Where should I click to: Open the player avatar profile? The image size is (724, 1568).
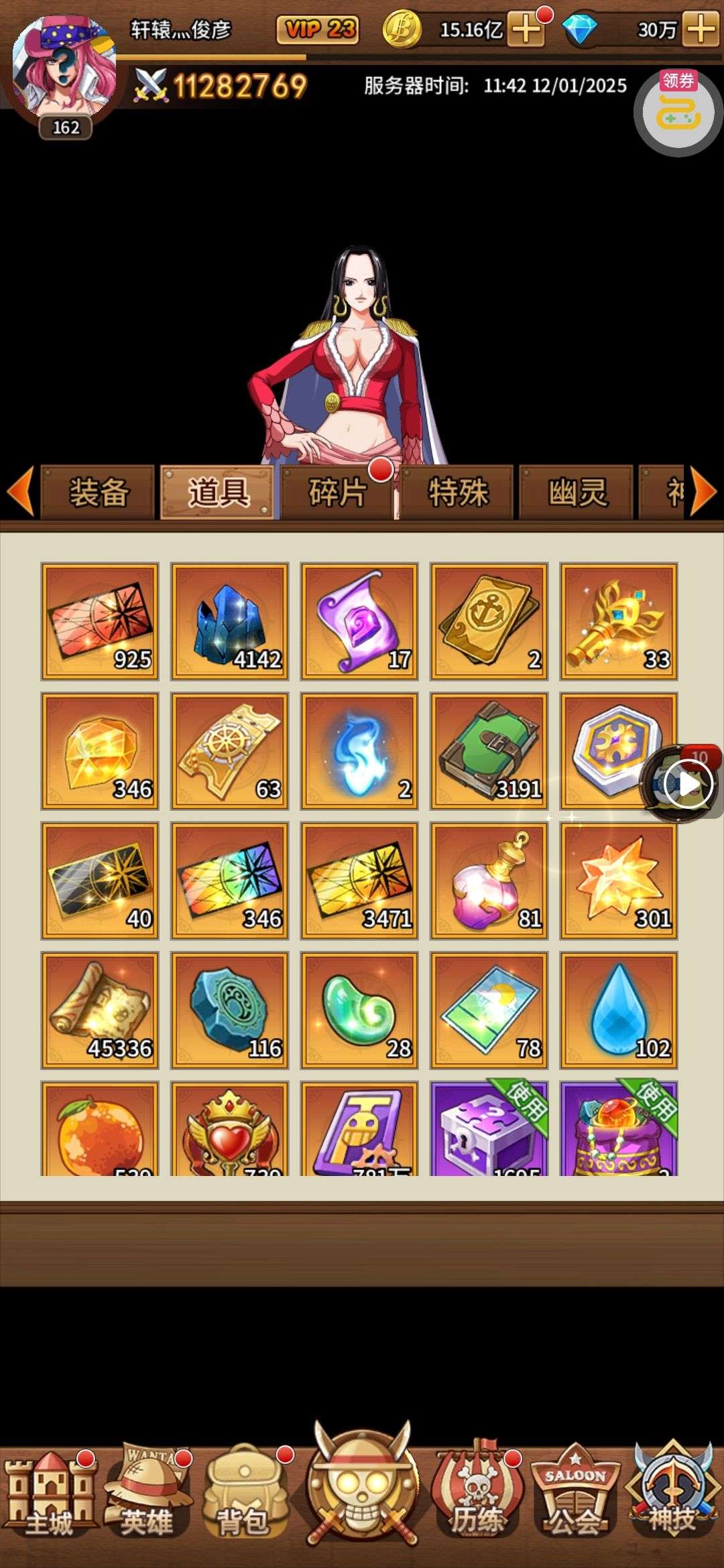(64, 67)
